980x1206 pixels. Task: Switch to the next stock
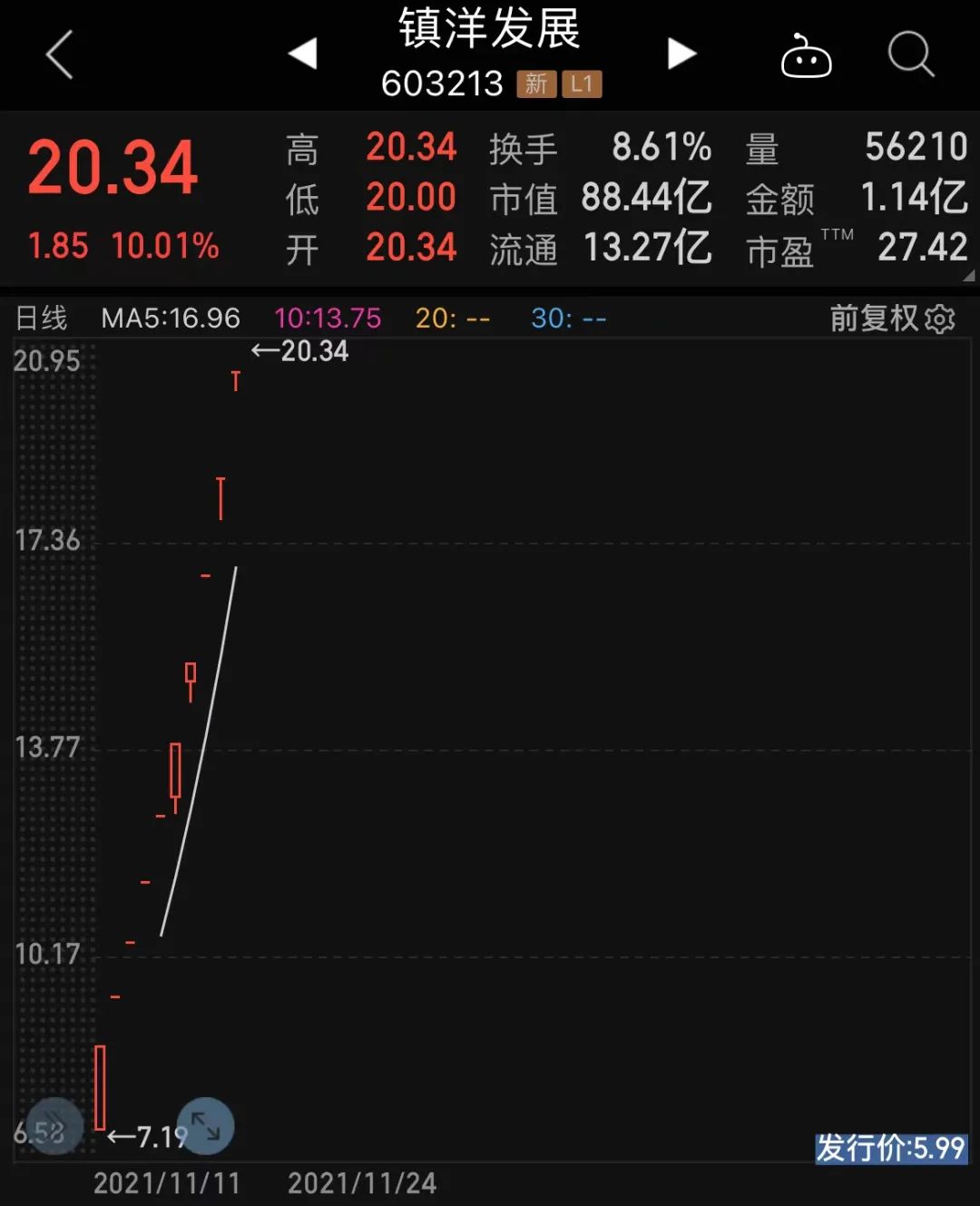681,54
